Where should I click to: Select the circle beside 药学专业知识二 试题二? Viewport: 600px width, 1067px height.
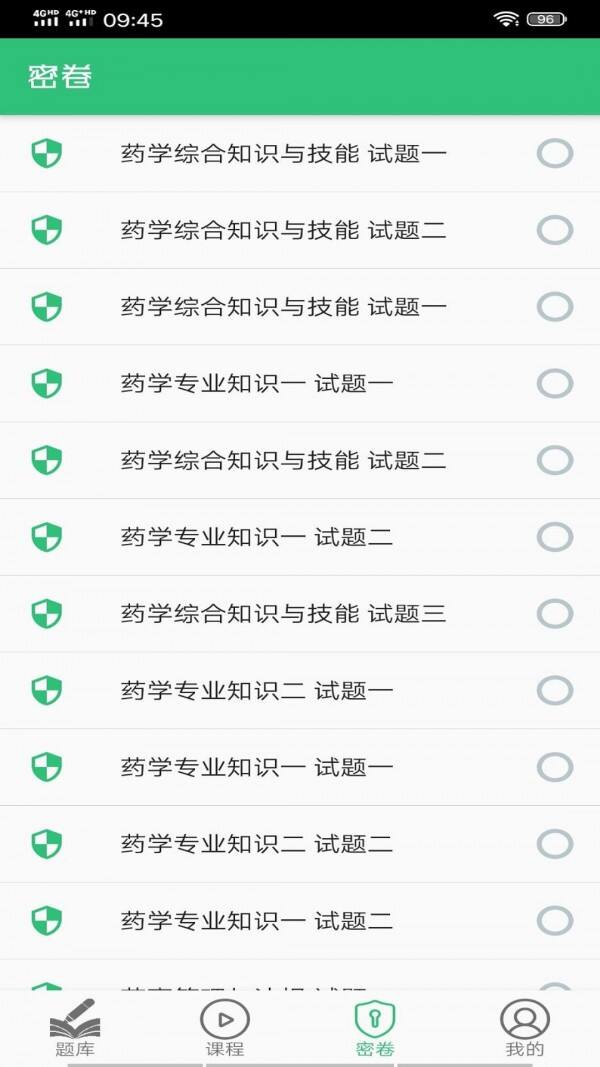pyautogui.click(x=554, y=844)
